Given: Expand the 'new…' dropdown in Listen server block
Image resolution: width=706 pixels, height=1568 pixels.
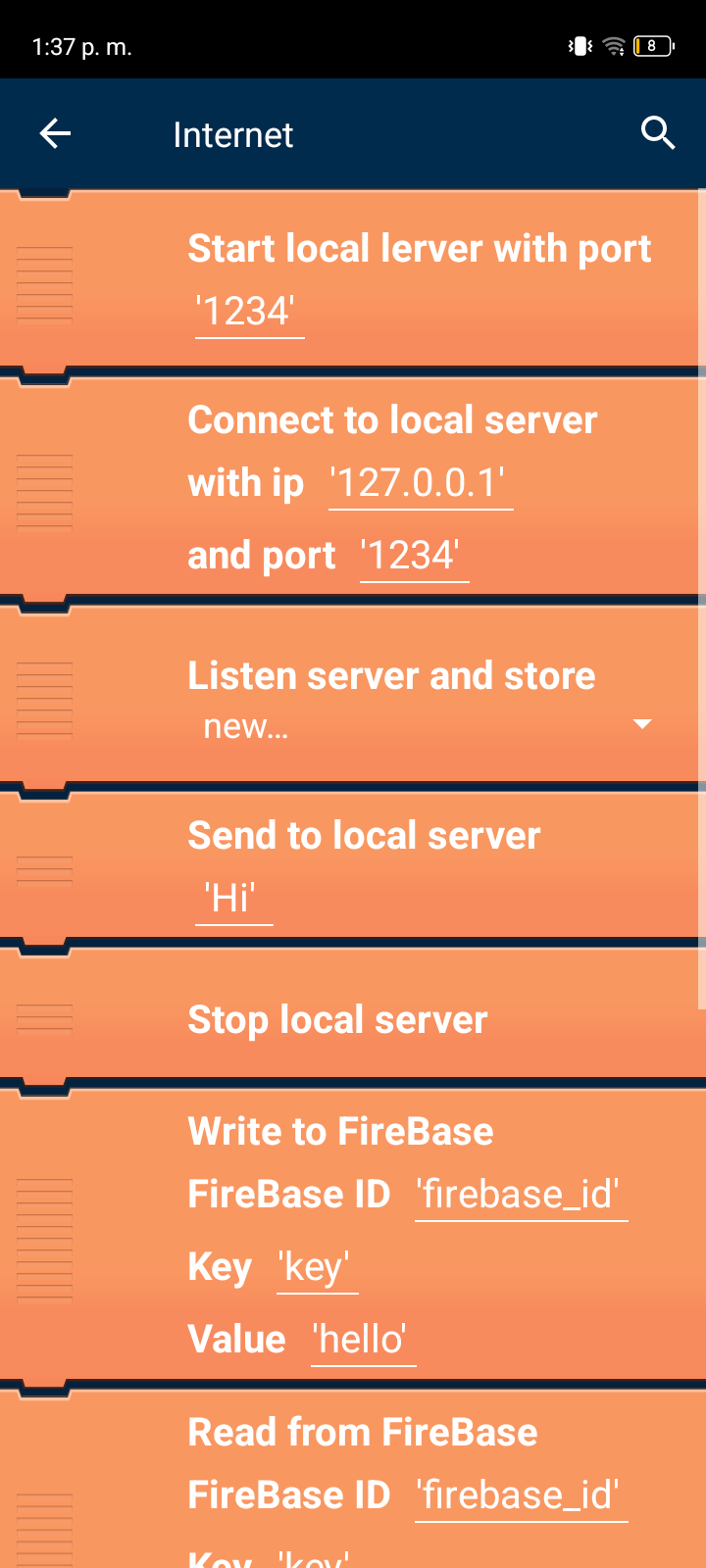Looking at the screenshot, I should 641,724.
